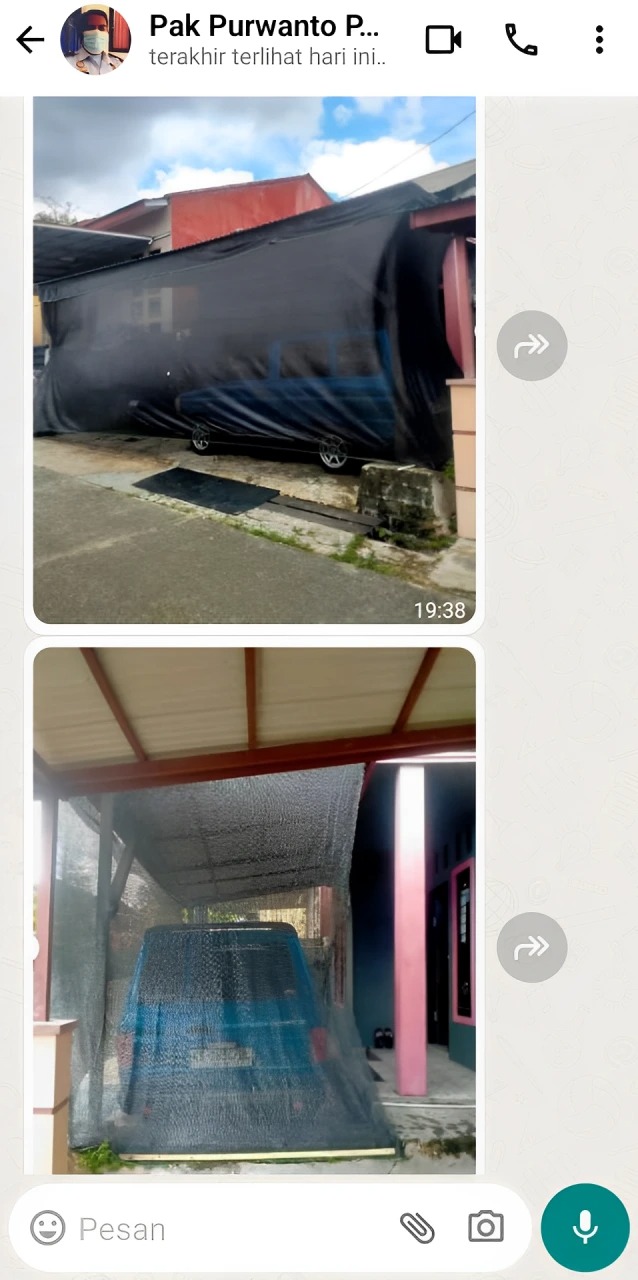
Task: Start a video call with Pak Purwanto
Action: click(x=443, y=40)
